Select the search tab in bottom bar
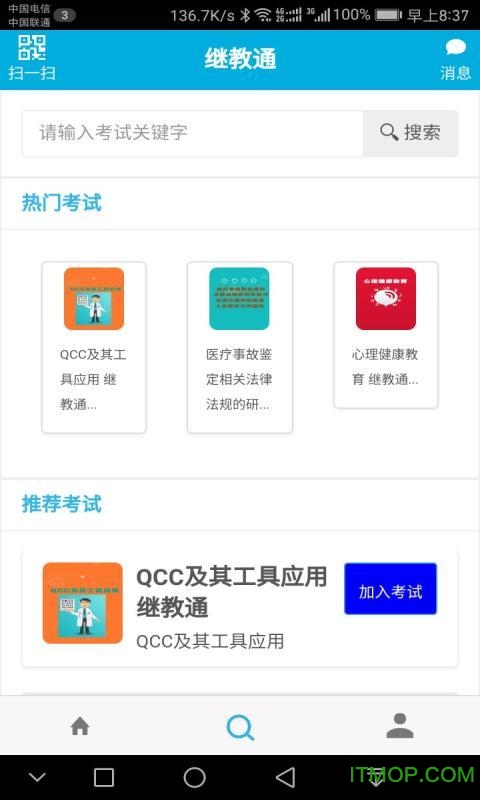The image size is (480, 800). click(x=240, y=726)
